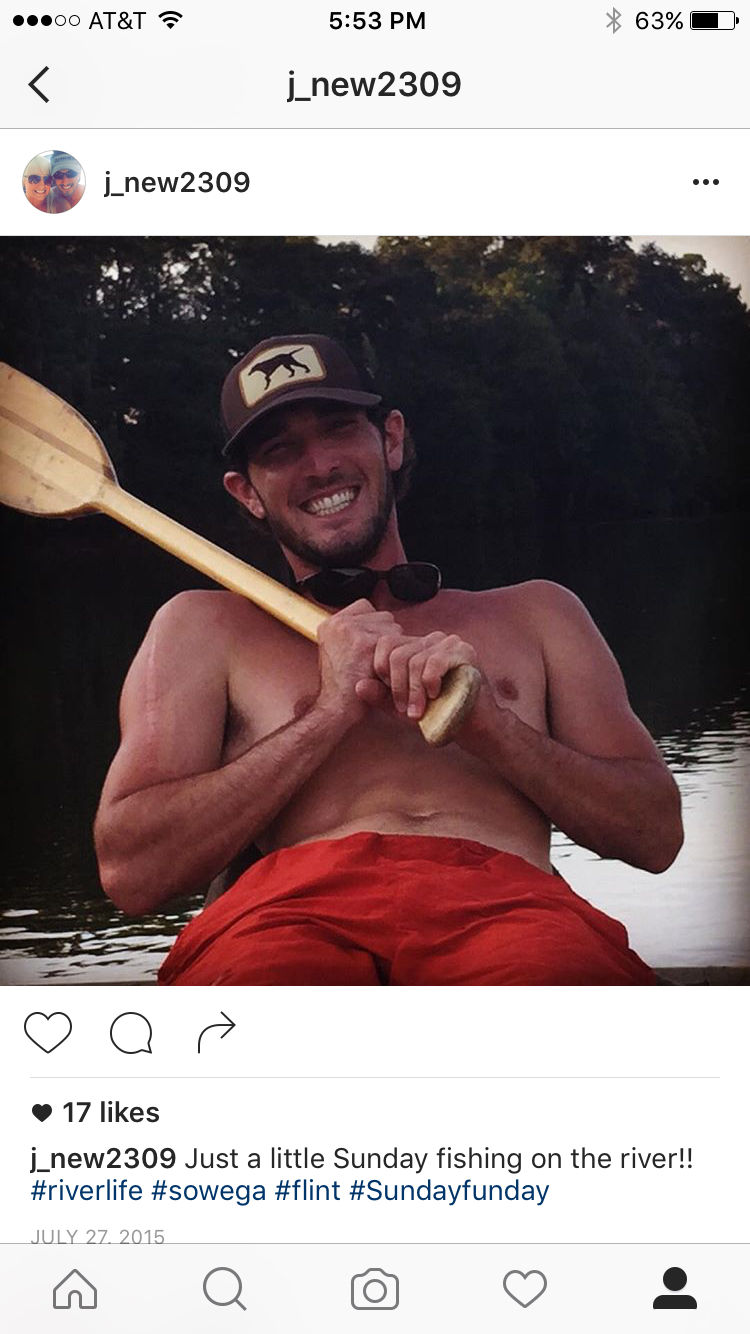The height and width of the screenshot is (1334, 750).
Task: Open the post's three-dot options menu
Action: click(x=706, y=182)
